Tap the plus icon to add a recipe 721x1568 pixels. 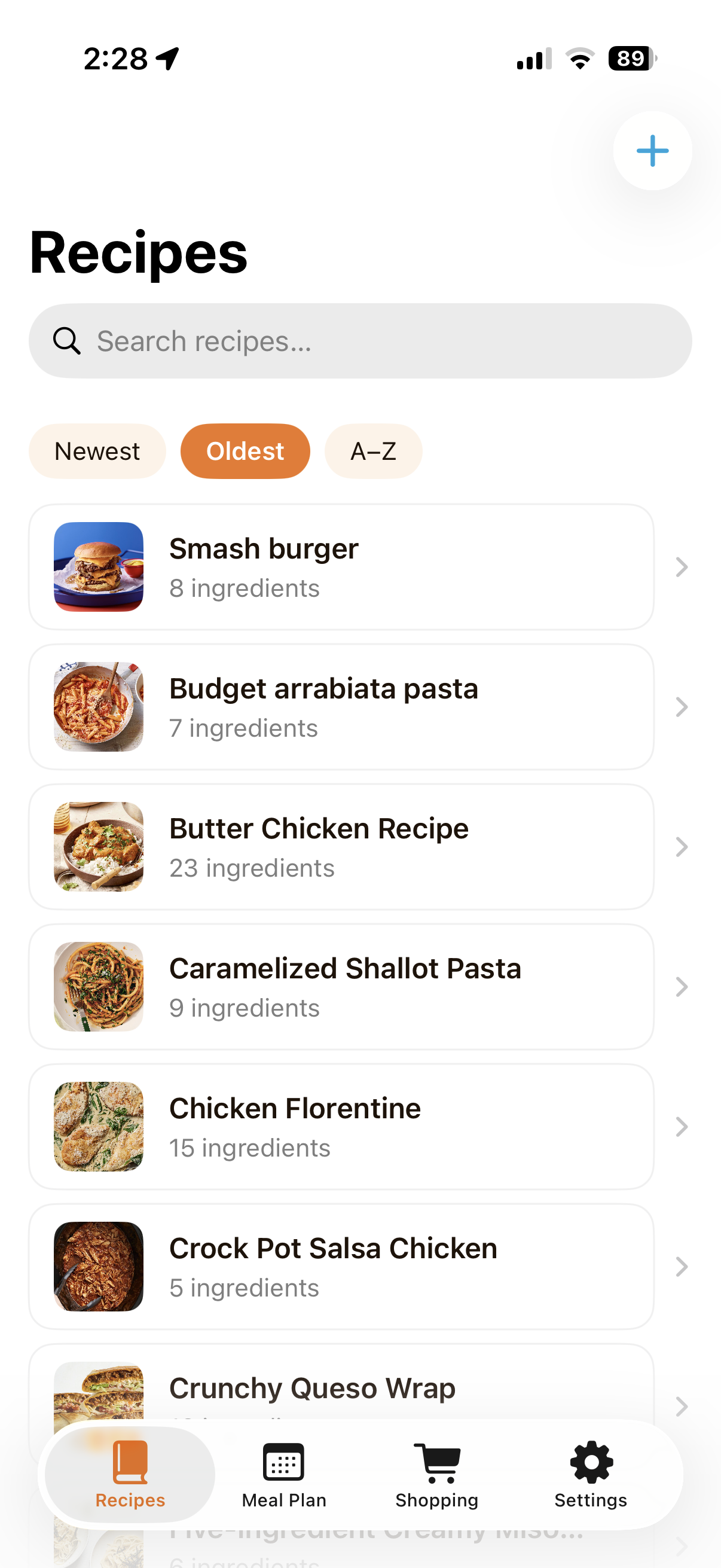(x=652, y=151)
